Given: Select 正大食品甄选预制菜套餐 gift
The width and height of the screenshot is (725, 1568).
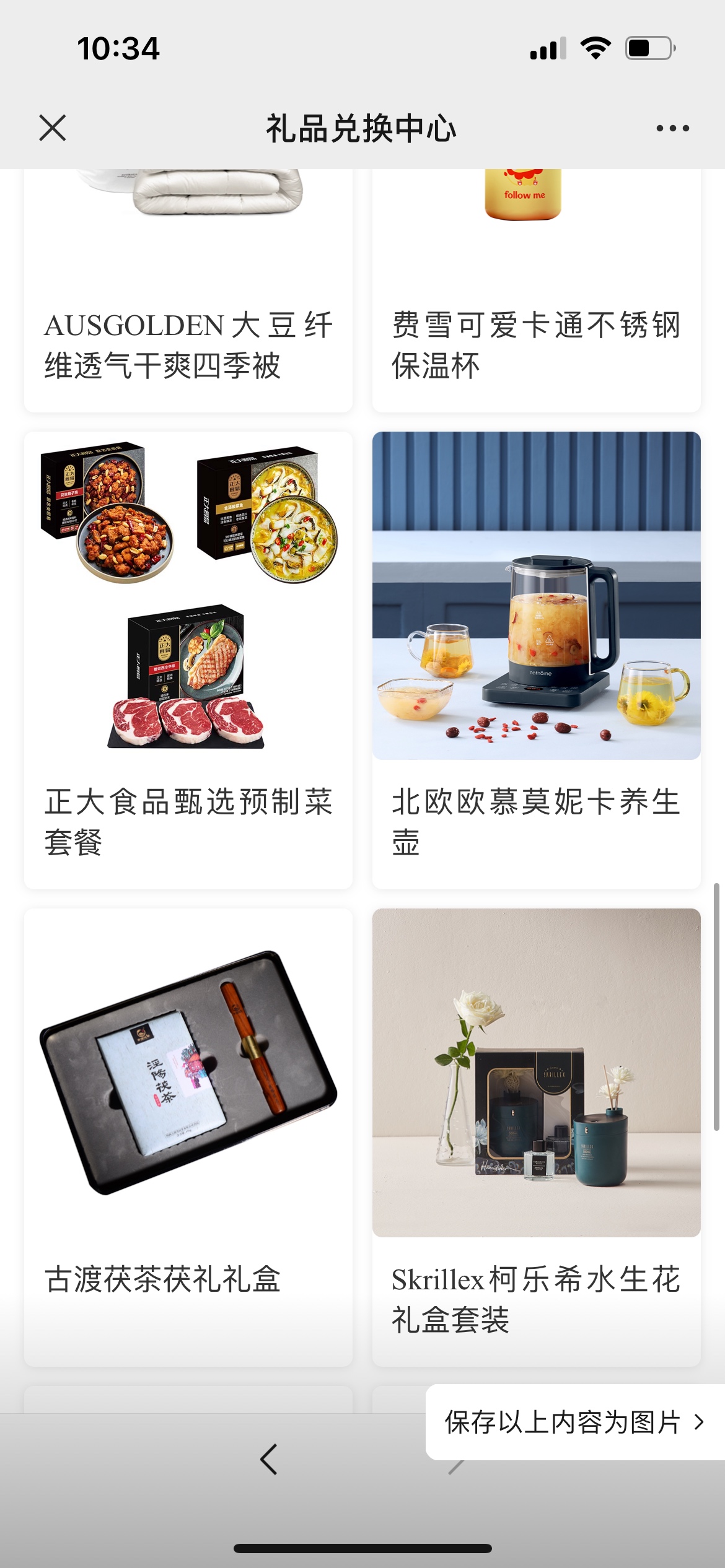Looking at the screenshot, I should 188,660.
